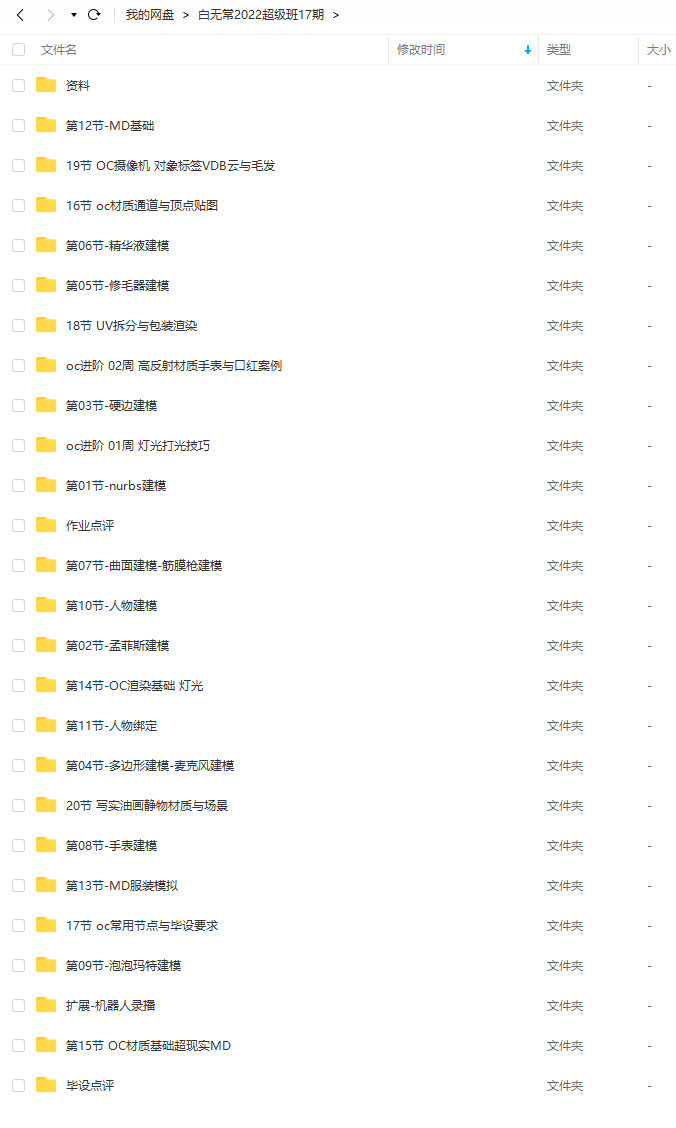Screen dimensions: 676x1128
Task: Open the 第08节-手表建模 folder
Action: [x=111, y=846]
